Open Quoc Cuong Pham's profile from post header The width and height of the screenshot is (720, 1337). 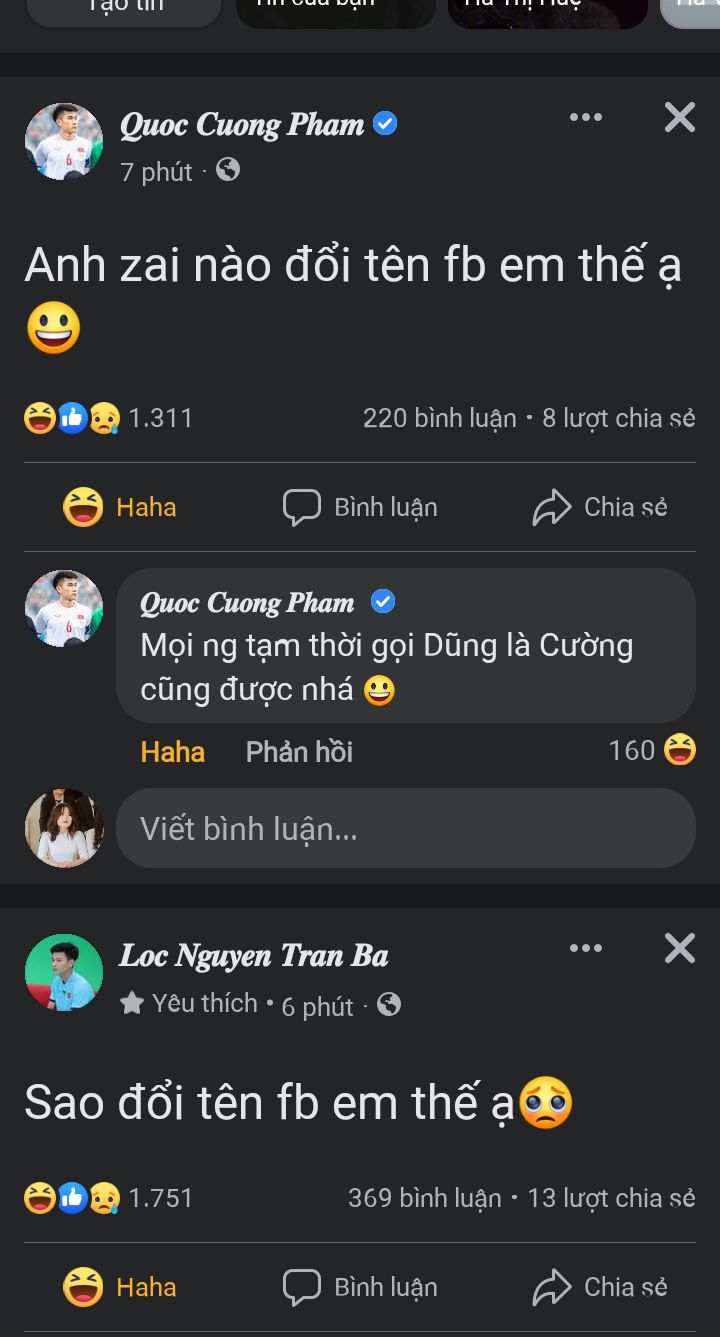pyautogui.click(x=242, y=125)
